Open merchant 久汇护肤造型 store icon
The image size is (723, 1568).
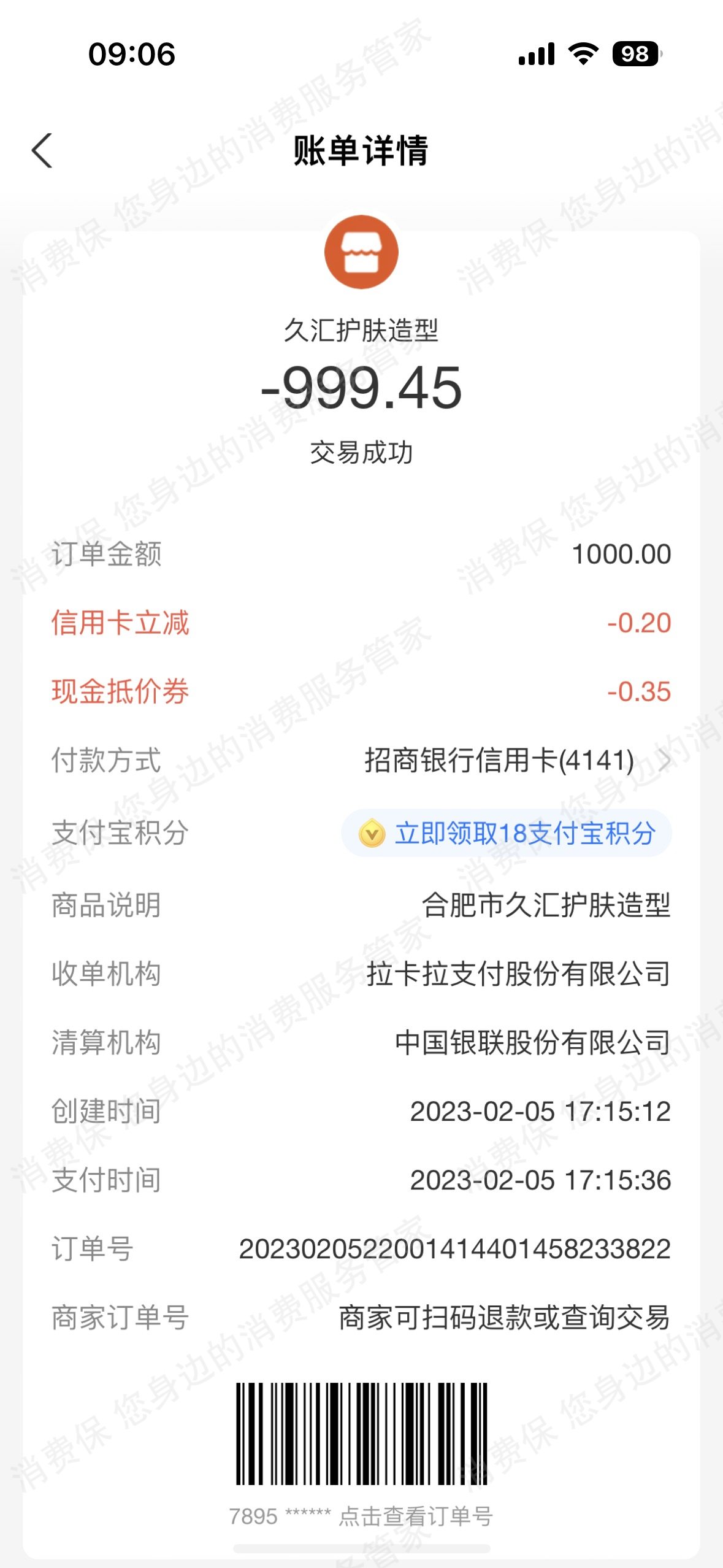coord(361,252)
